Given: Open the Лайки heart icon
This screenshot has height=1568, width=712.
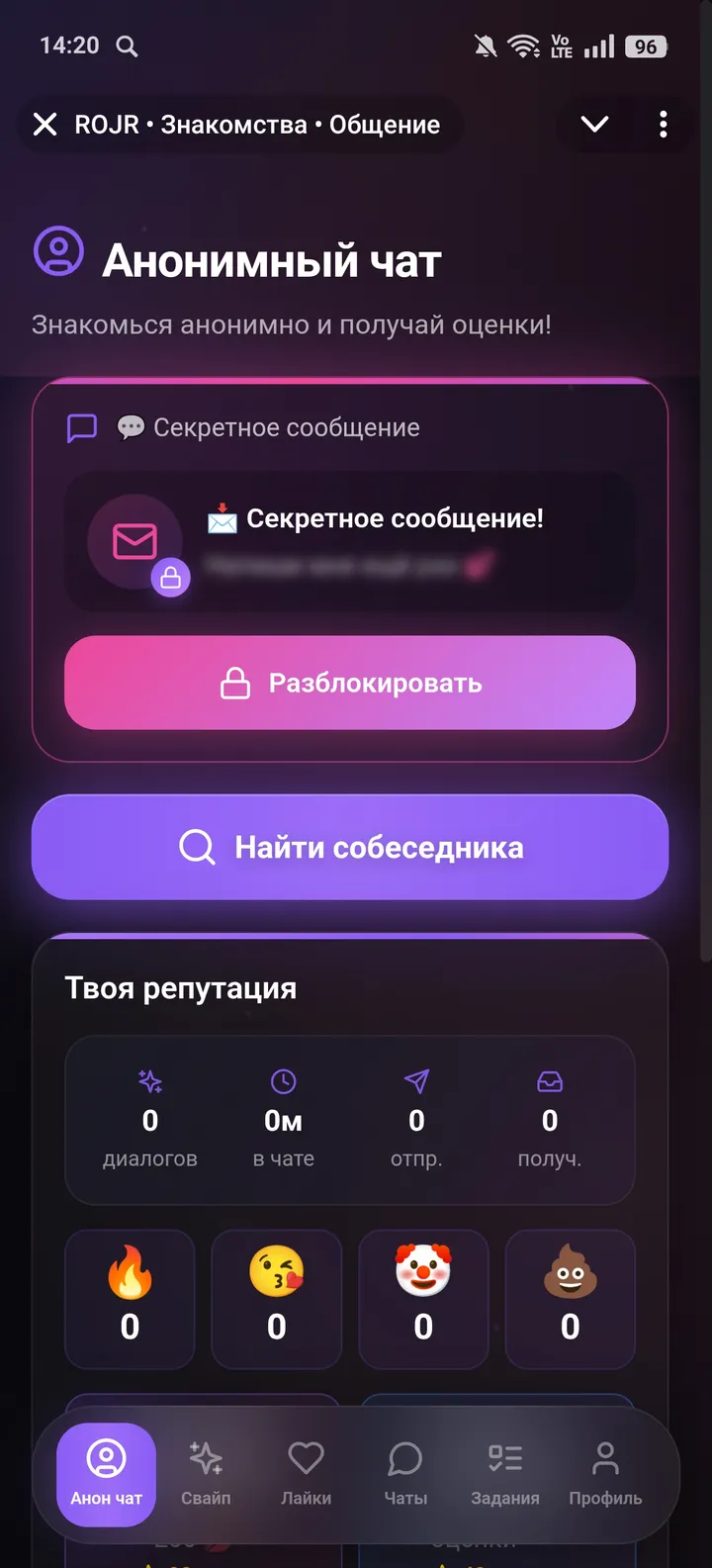Looking at the screenshot, I should tap(306, 1474).
